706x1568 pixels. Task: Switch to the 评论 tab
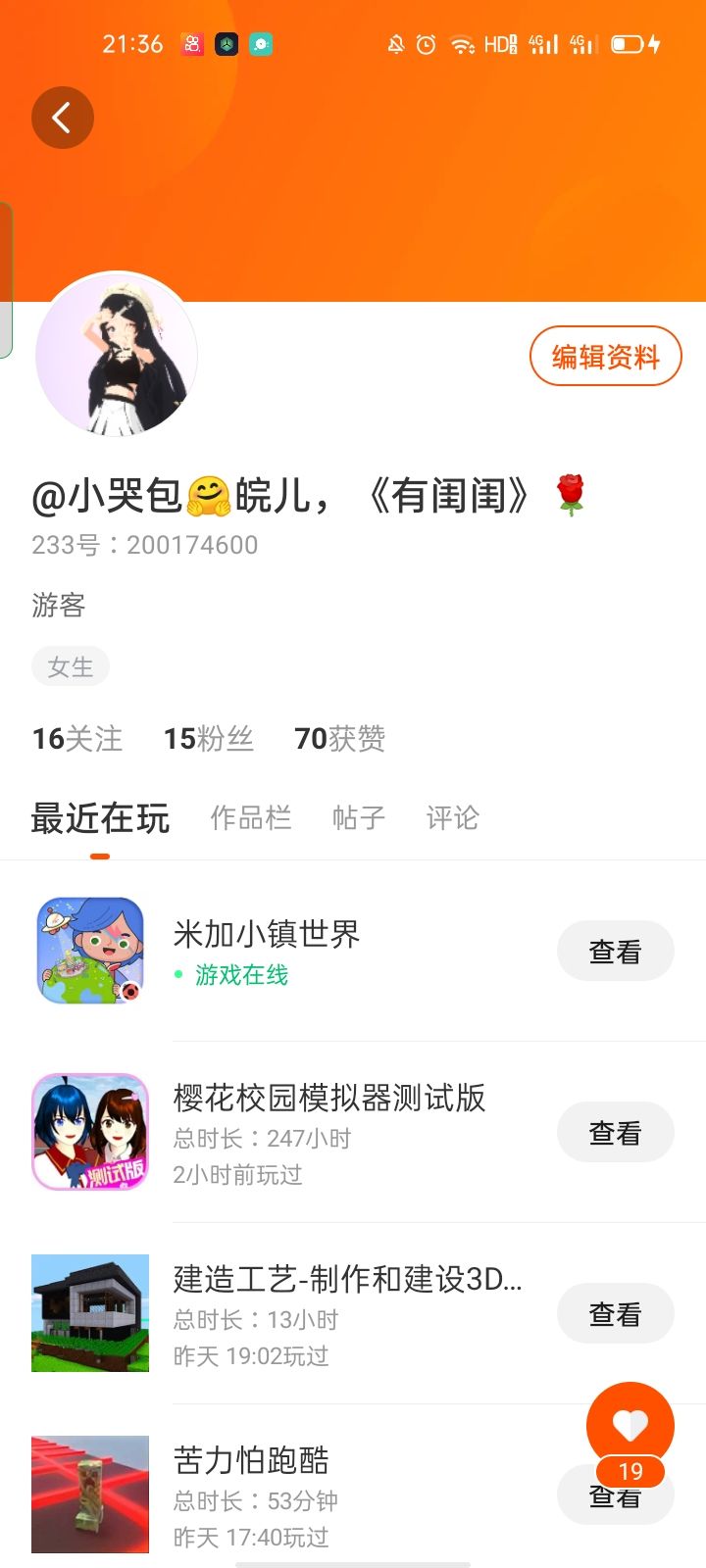pos(453,817)
